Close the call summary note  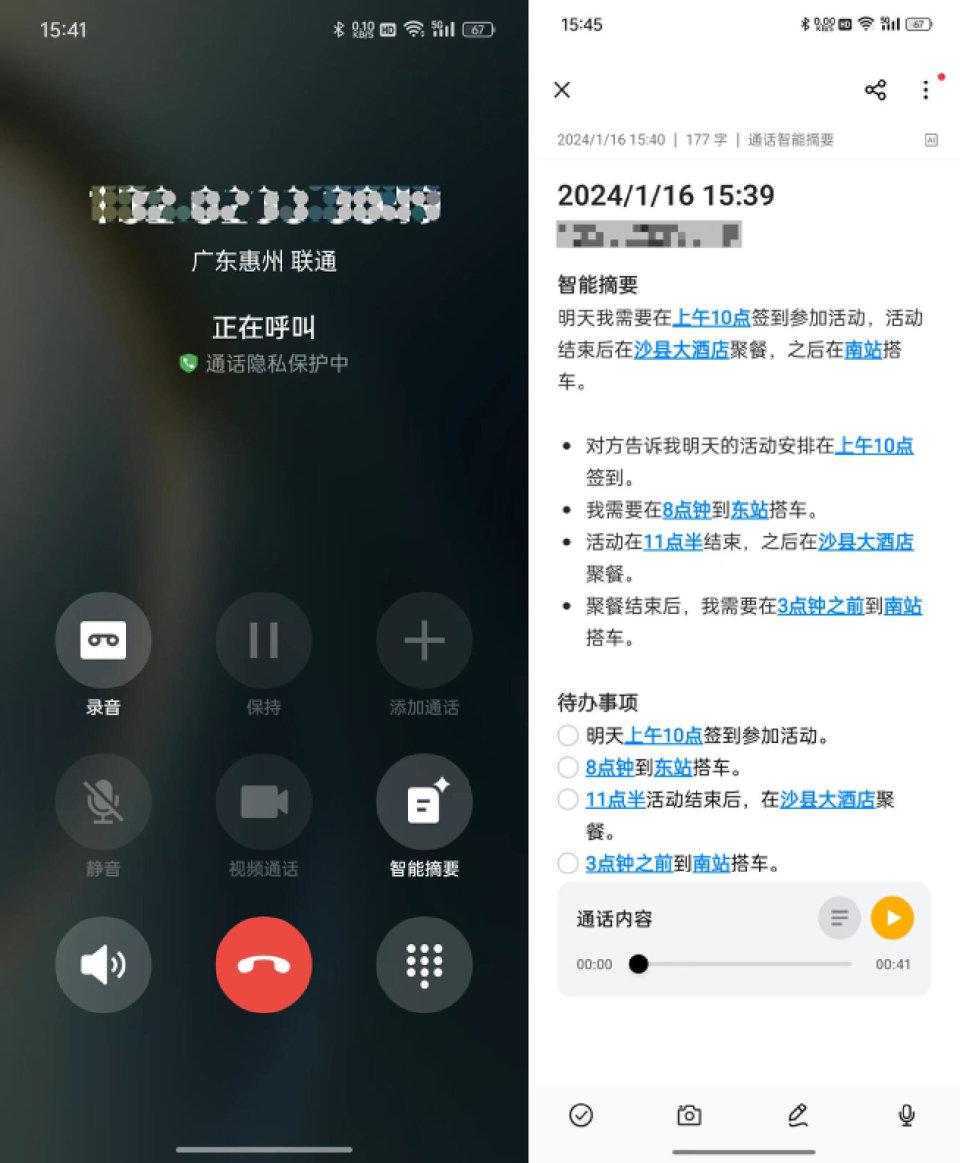click(562, 90)
